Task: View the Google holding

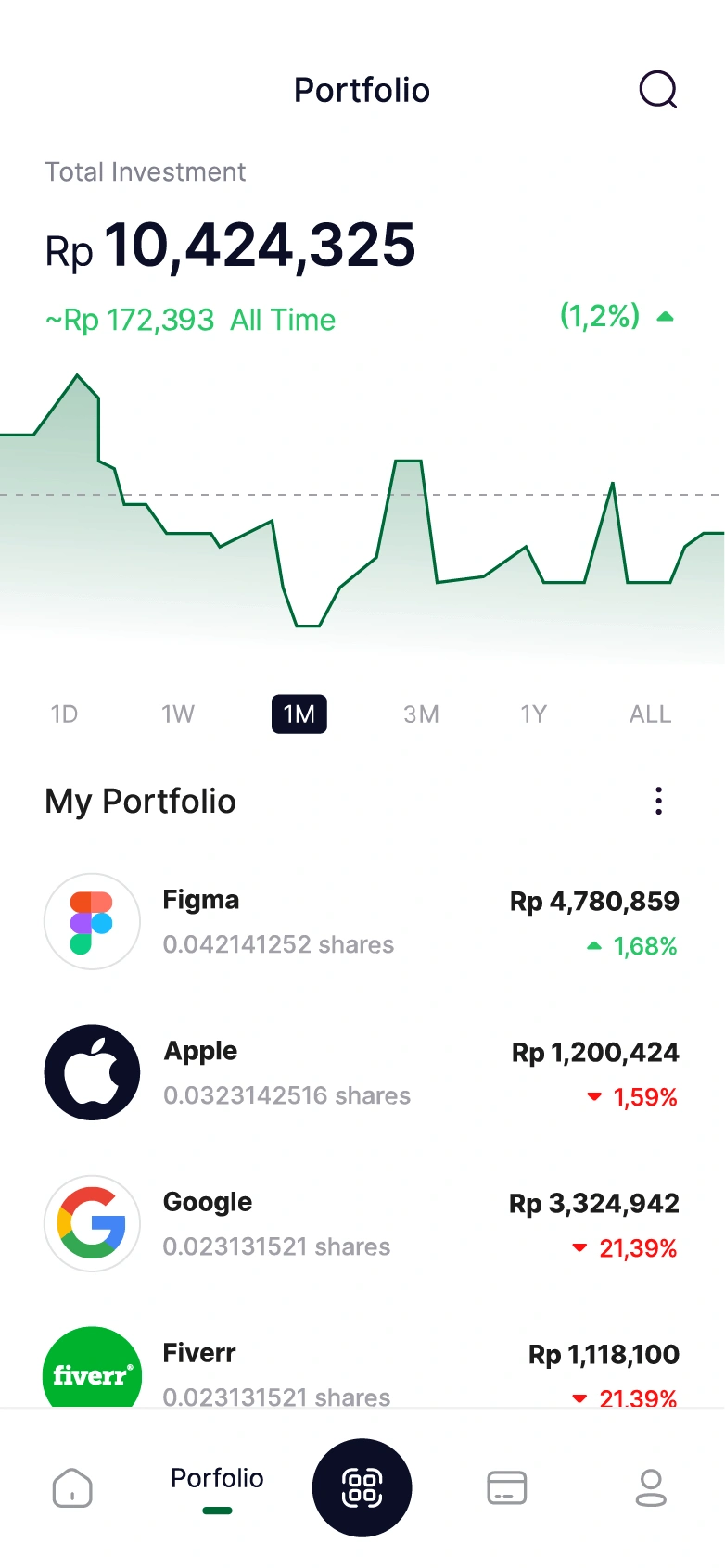Action: [362, 1224]
